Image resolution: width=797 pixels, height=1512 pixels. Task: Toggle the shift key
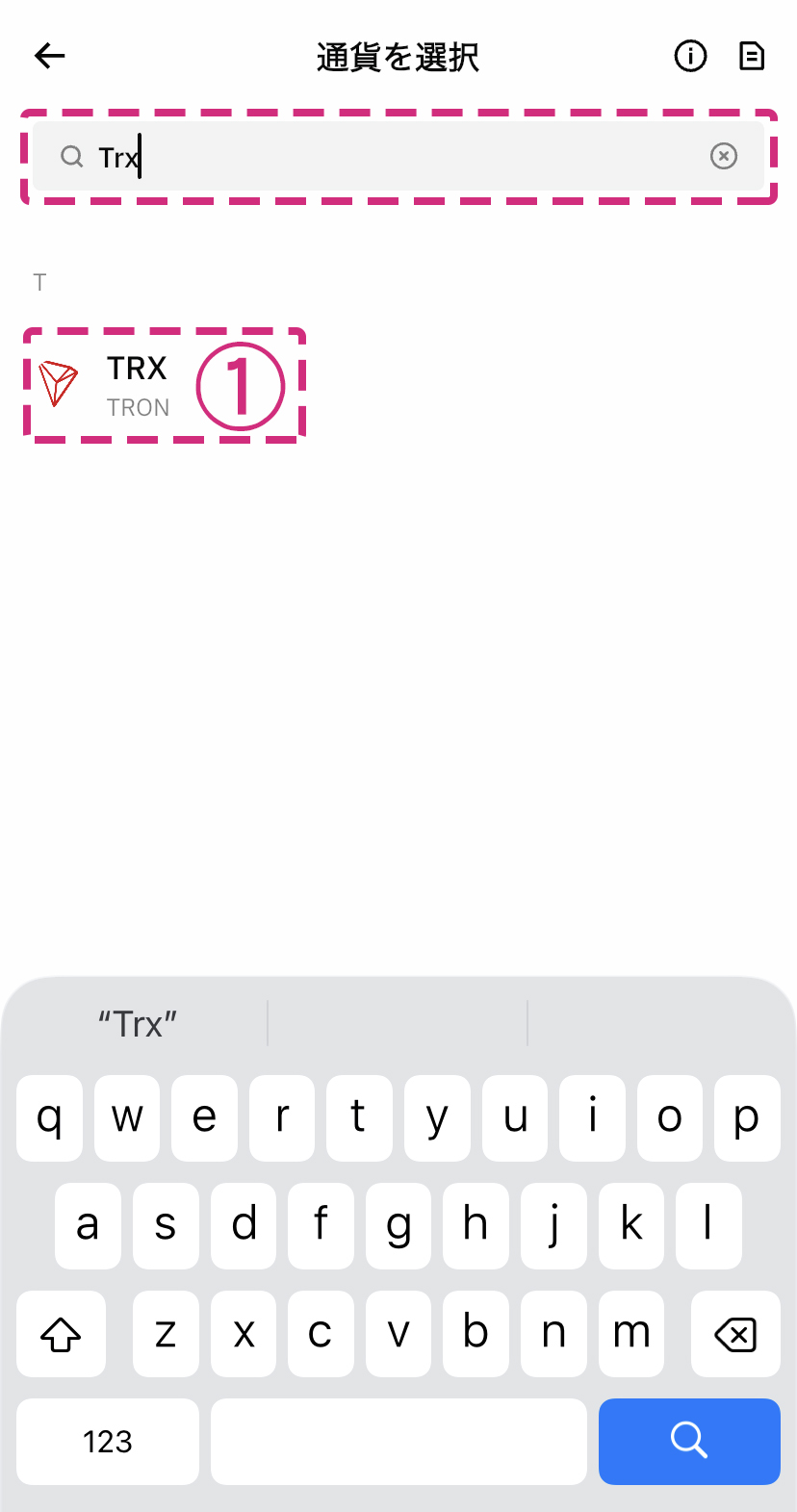pos(62,1334)
